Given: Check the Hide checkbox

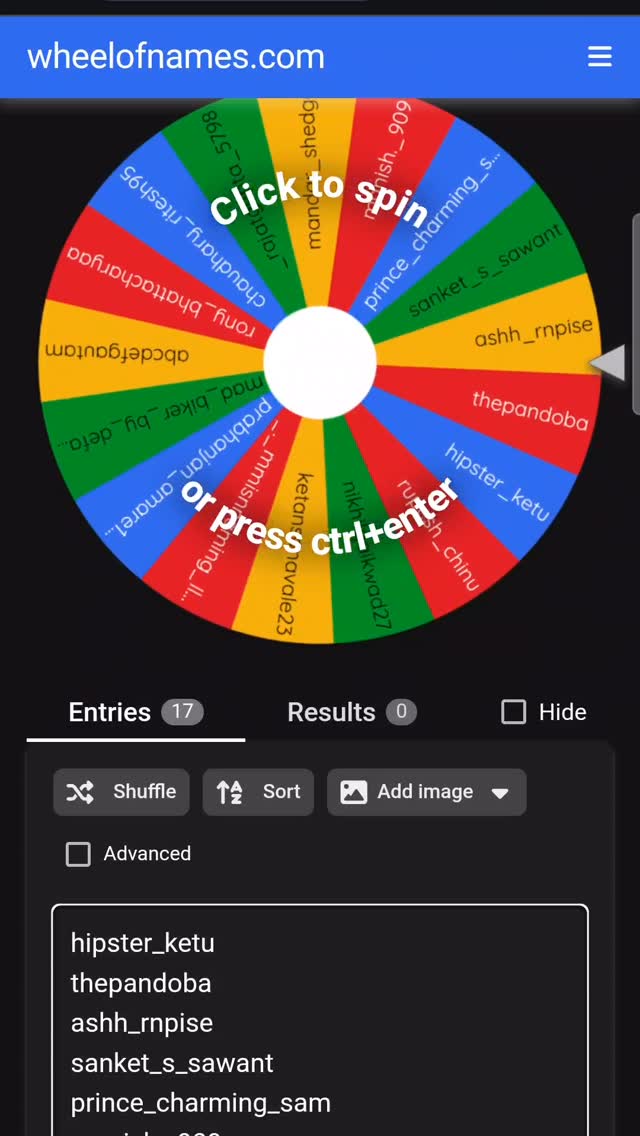Looking at the screenshot, I should [514, 712].
